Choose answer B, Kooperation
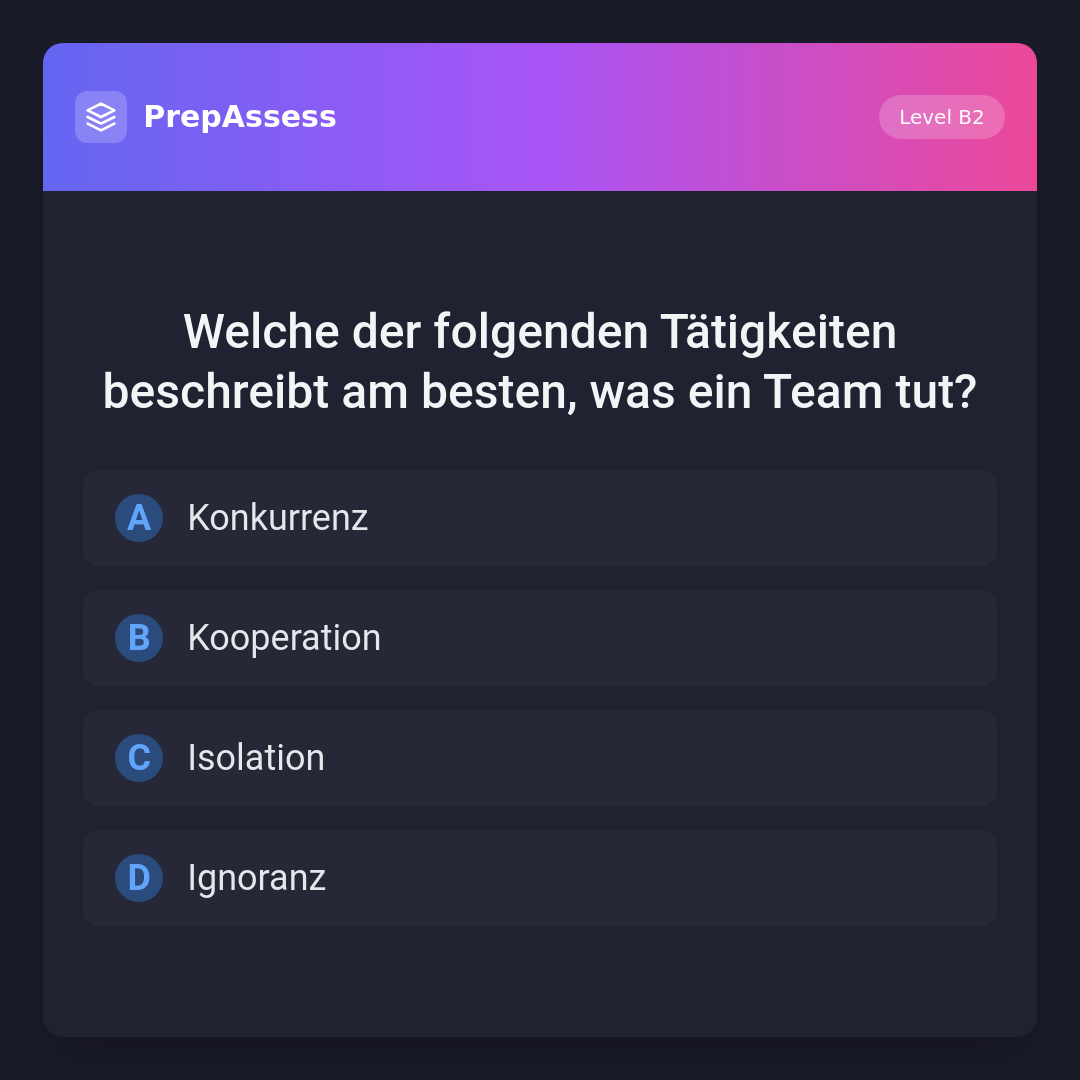 [x=540, y=638]
